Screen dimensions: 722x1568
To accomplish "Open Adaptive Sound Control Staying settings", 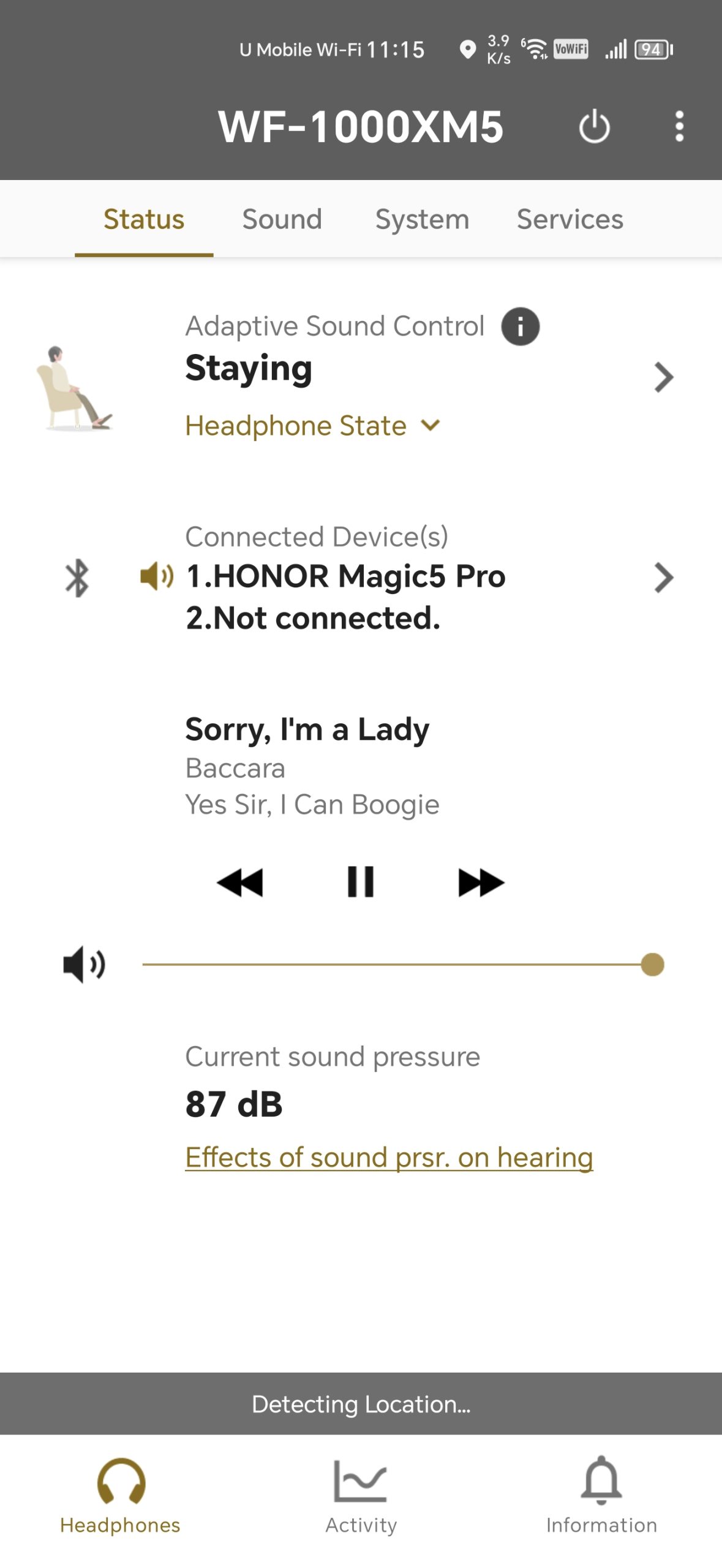I will coord(663,377).
